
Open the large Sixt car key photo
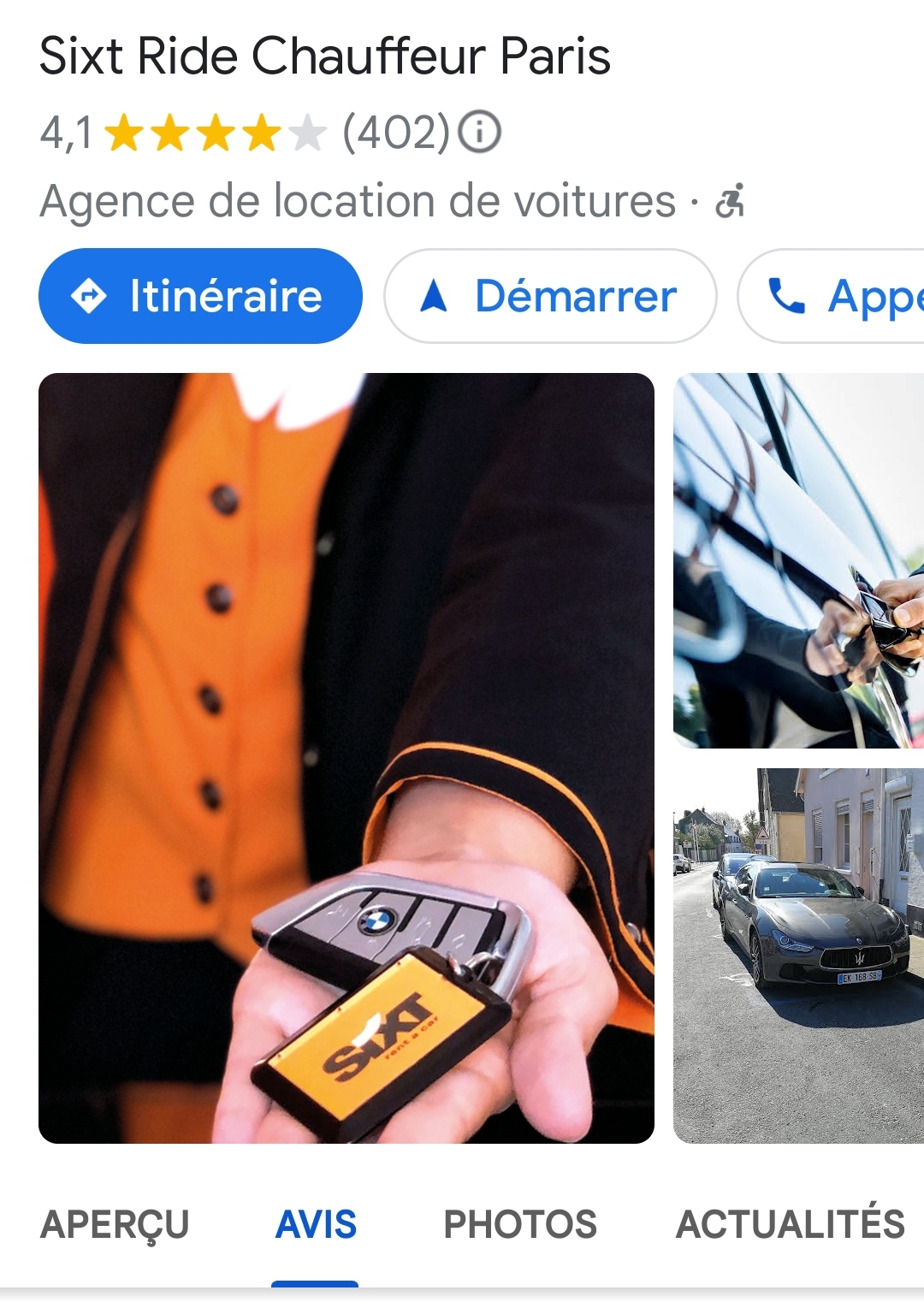pos(346,758)
